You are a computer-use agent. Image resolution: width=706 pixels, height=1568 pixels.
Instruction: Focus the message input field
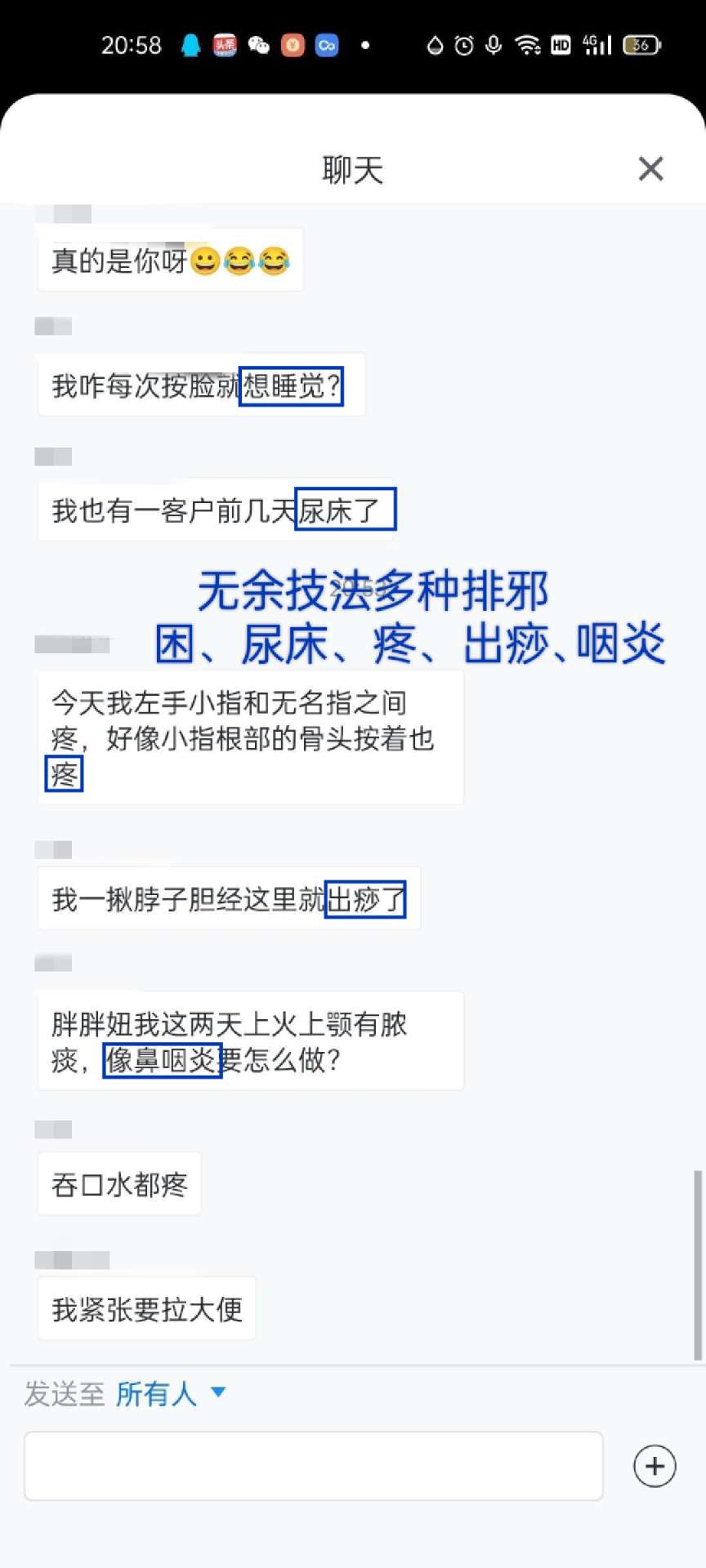pyautogui.click(x=314, y=1465)
